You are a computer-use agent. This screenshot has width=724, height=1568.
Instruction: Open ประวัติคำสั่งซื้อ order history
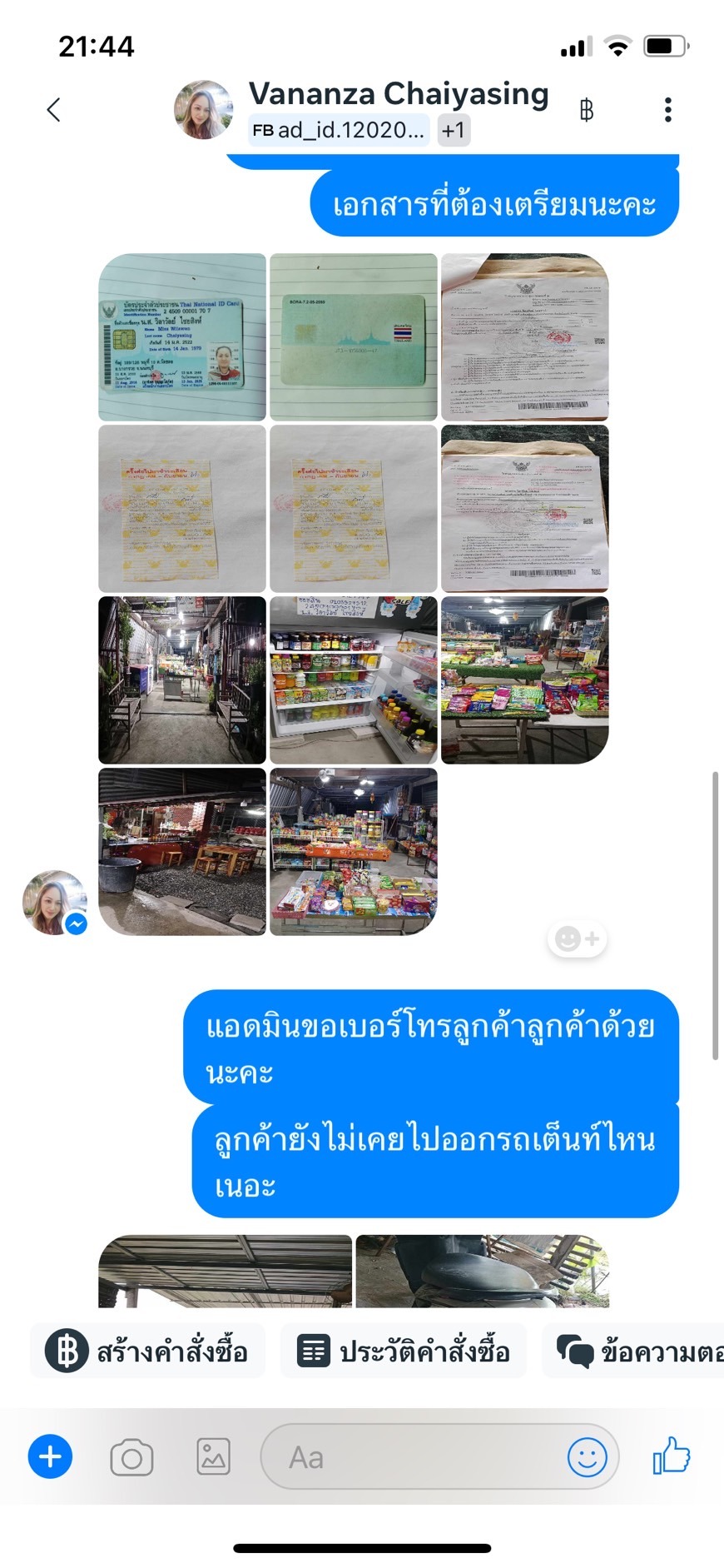404,1351
